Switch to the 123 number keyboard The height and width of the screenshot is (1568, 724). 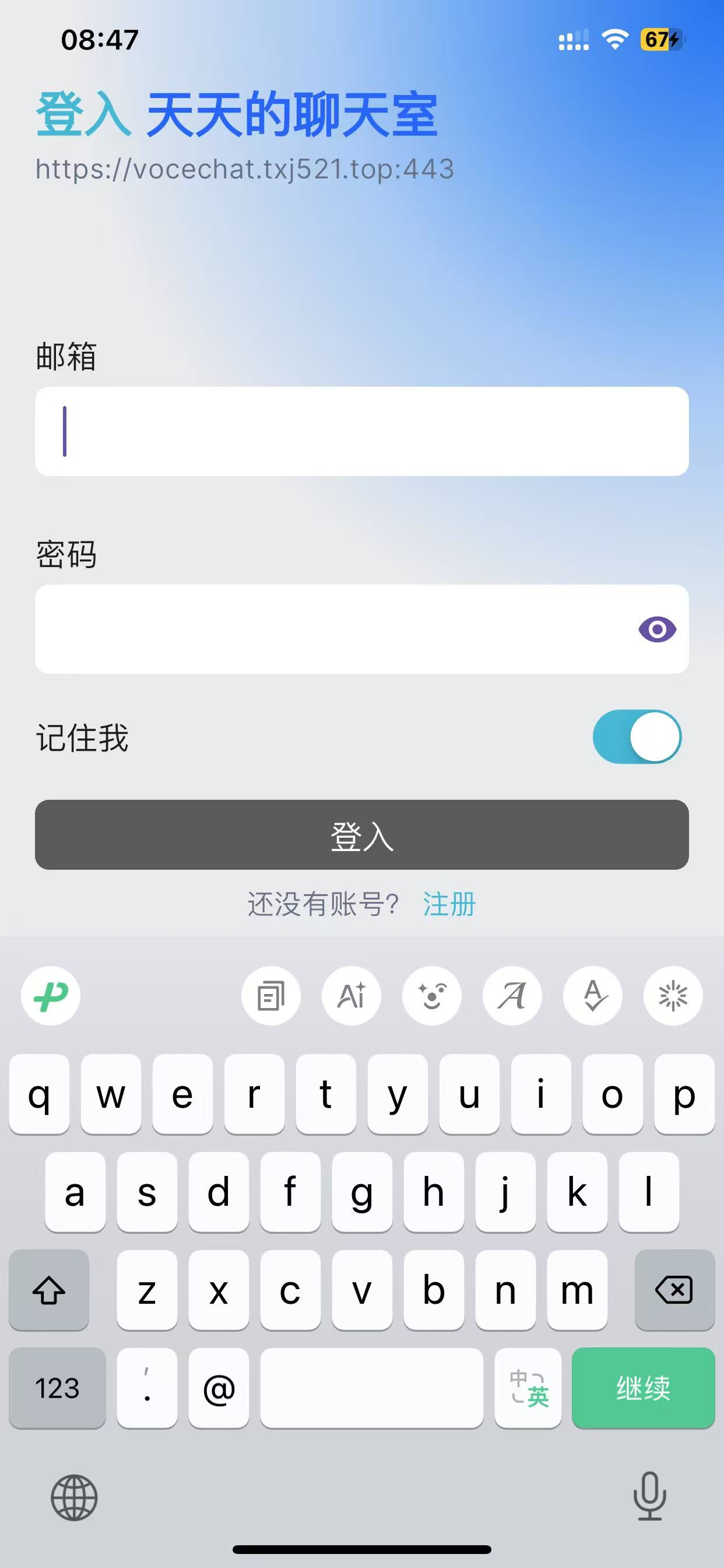click(x=57, y=1388)
